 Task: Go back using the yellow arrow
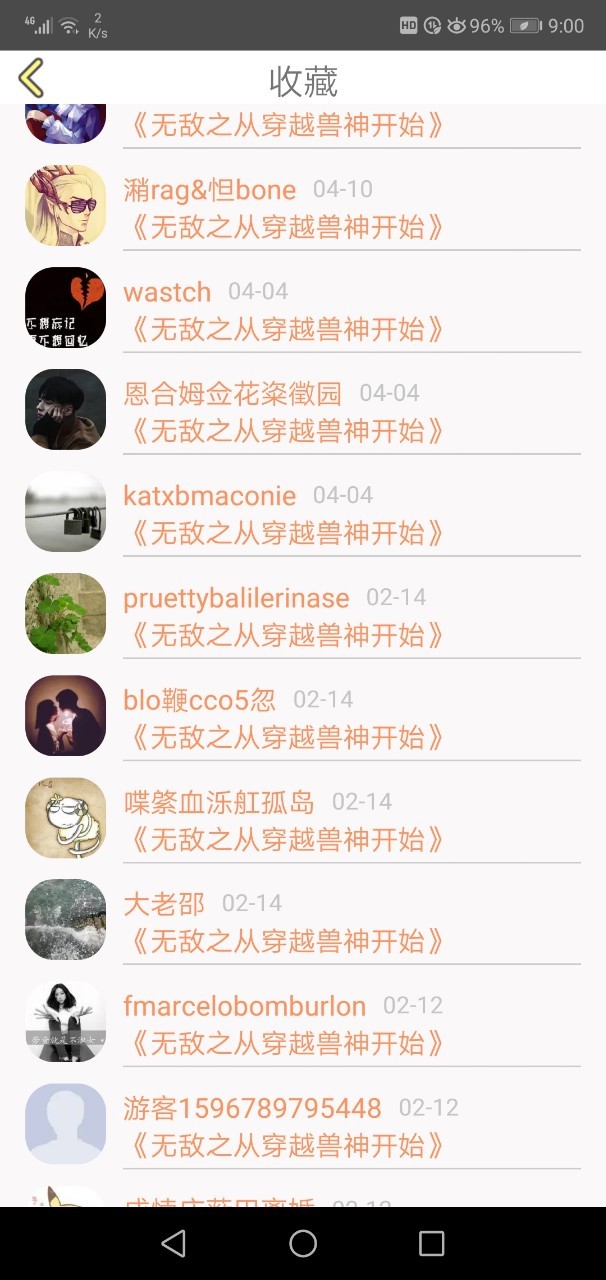pyautogui.click(x=32, y=78)
